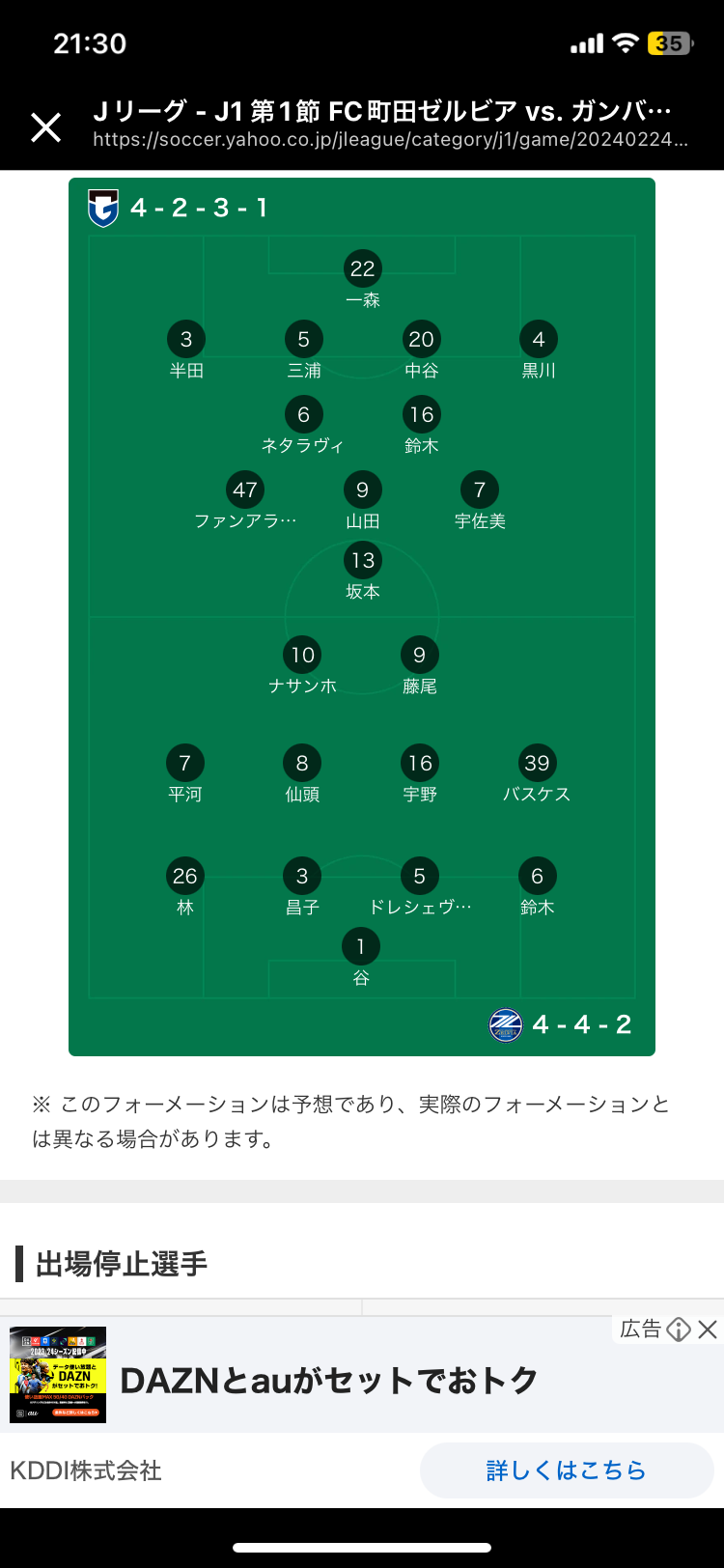This screenshot has width=724, height=1568.
Task: View player 10 ナサンホ's details
Action: click(x=303, y=666)
